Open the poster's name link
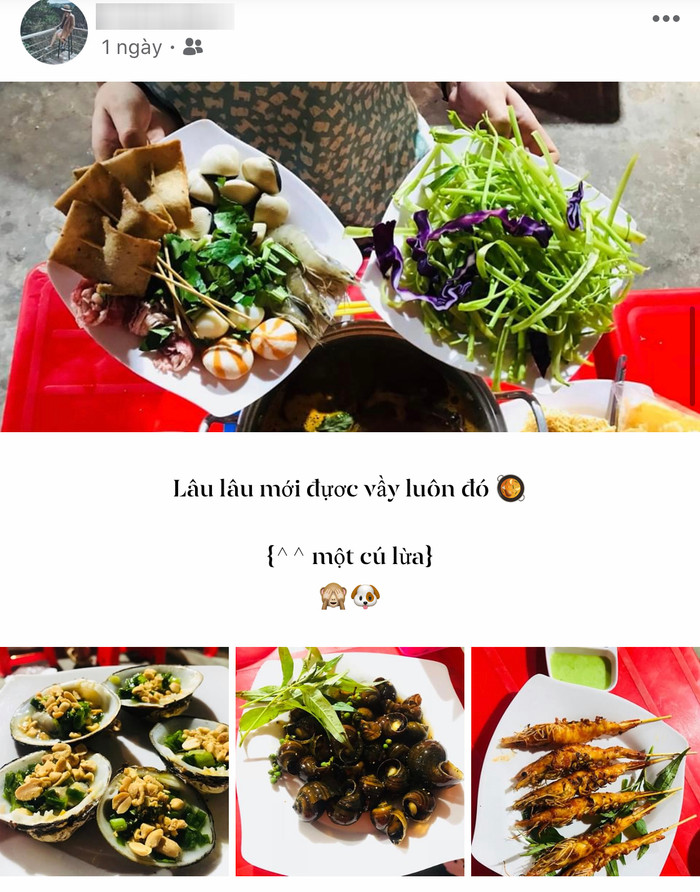Image resolution: width=700 pixels, height=892 pixels. (x=165, y=17)
